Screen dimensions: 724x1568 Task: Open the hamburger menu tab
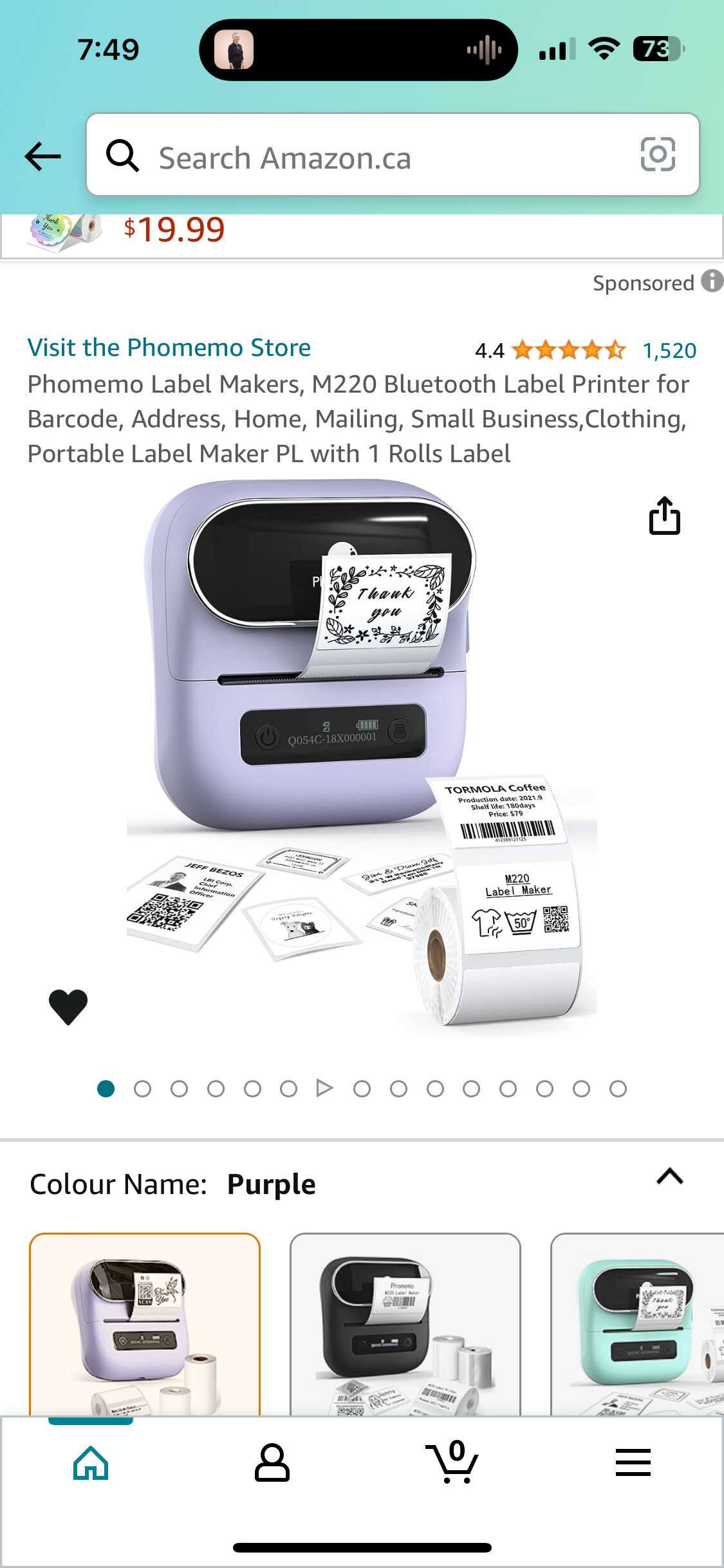(633, 1463)
